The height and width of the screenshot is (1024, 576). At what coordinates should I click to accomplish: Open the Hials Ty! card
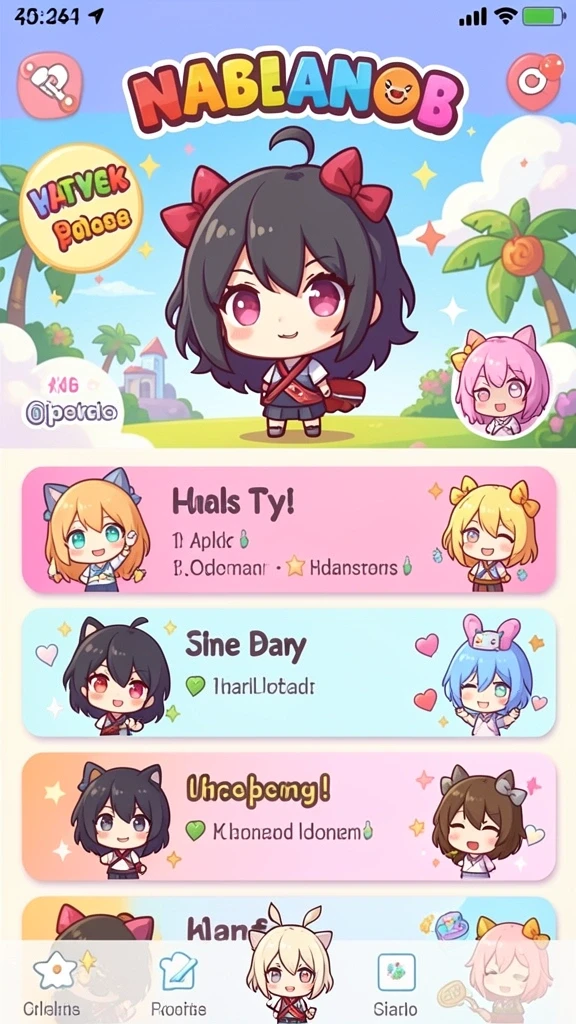[289, 530]
